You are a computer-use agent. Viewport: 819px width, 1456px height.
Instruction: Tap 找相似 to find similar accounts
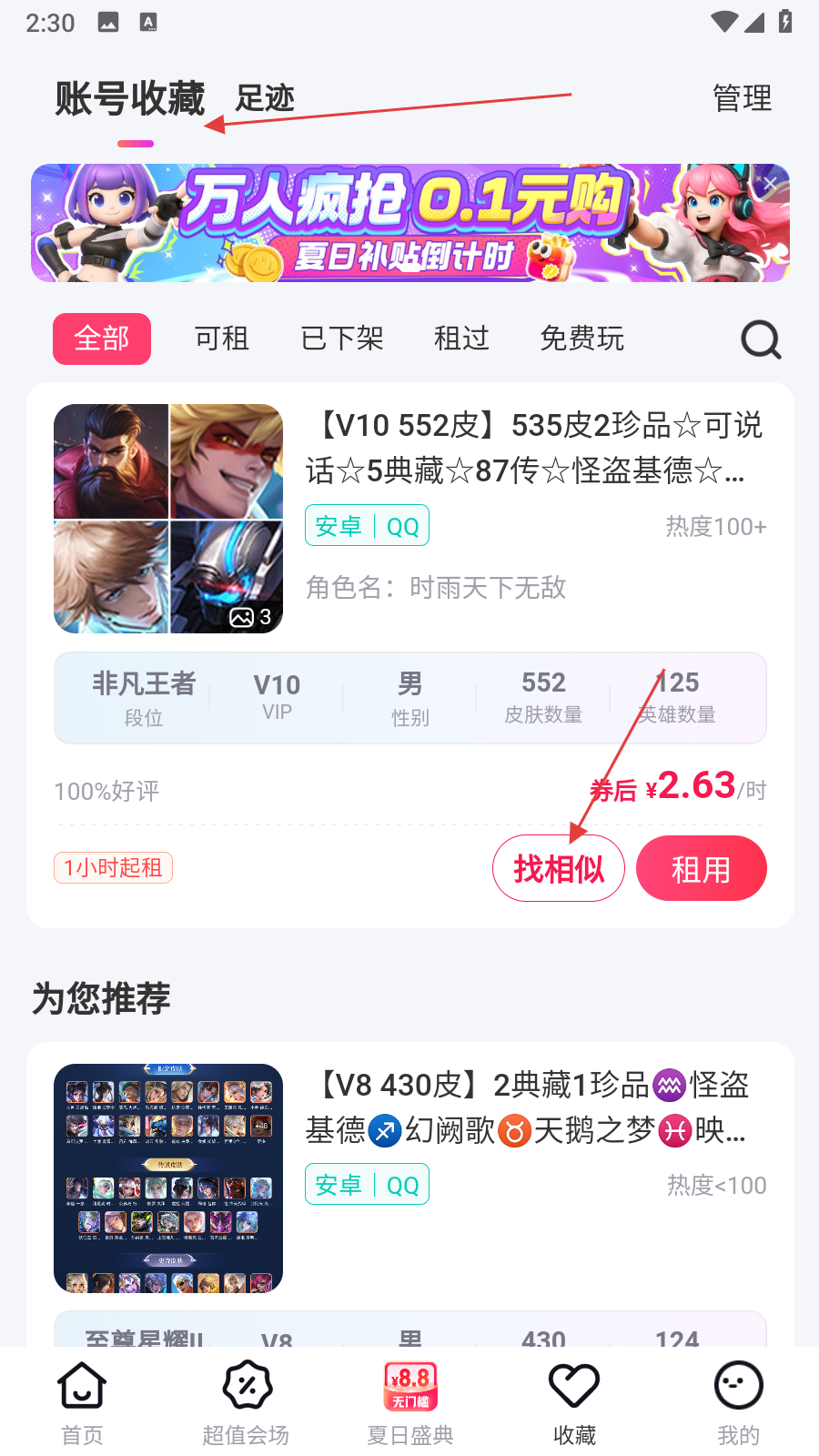[559, 869]
